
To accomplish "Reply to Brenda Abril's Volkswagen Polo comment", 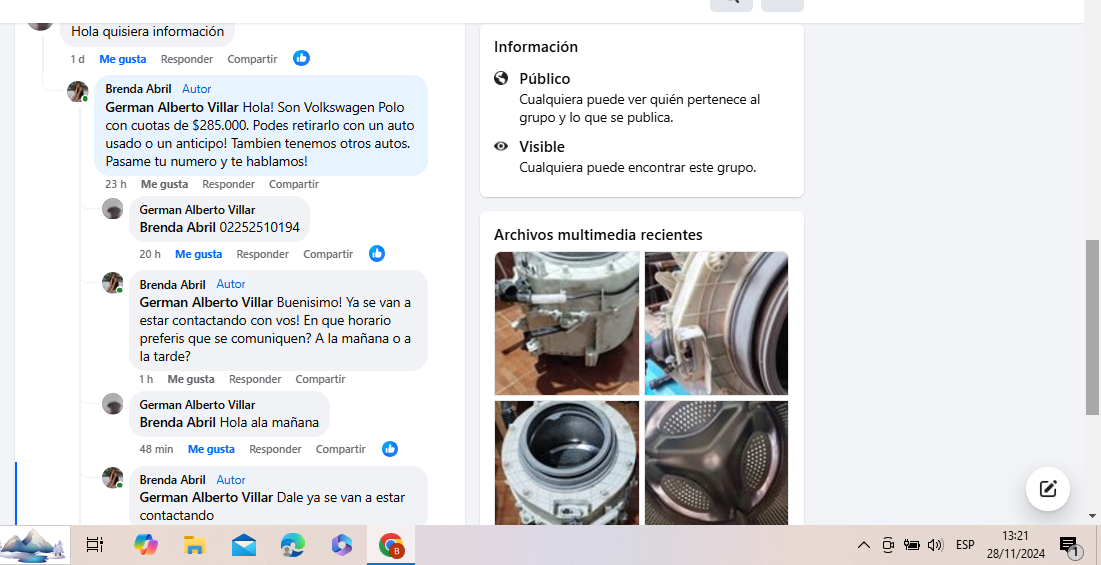I will pos(228,184).
